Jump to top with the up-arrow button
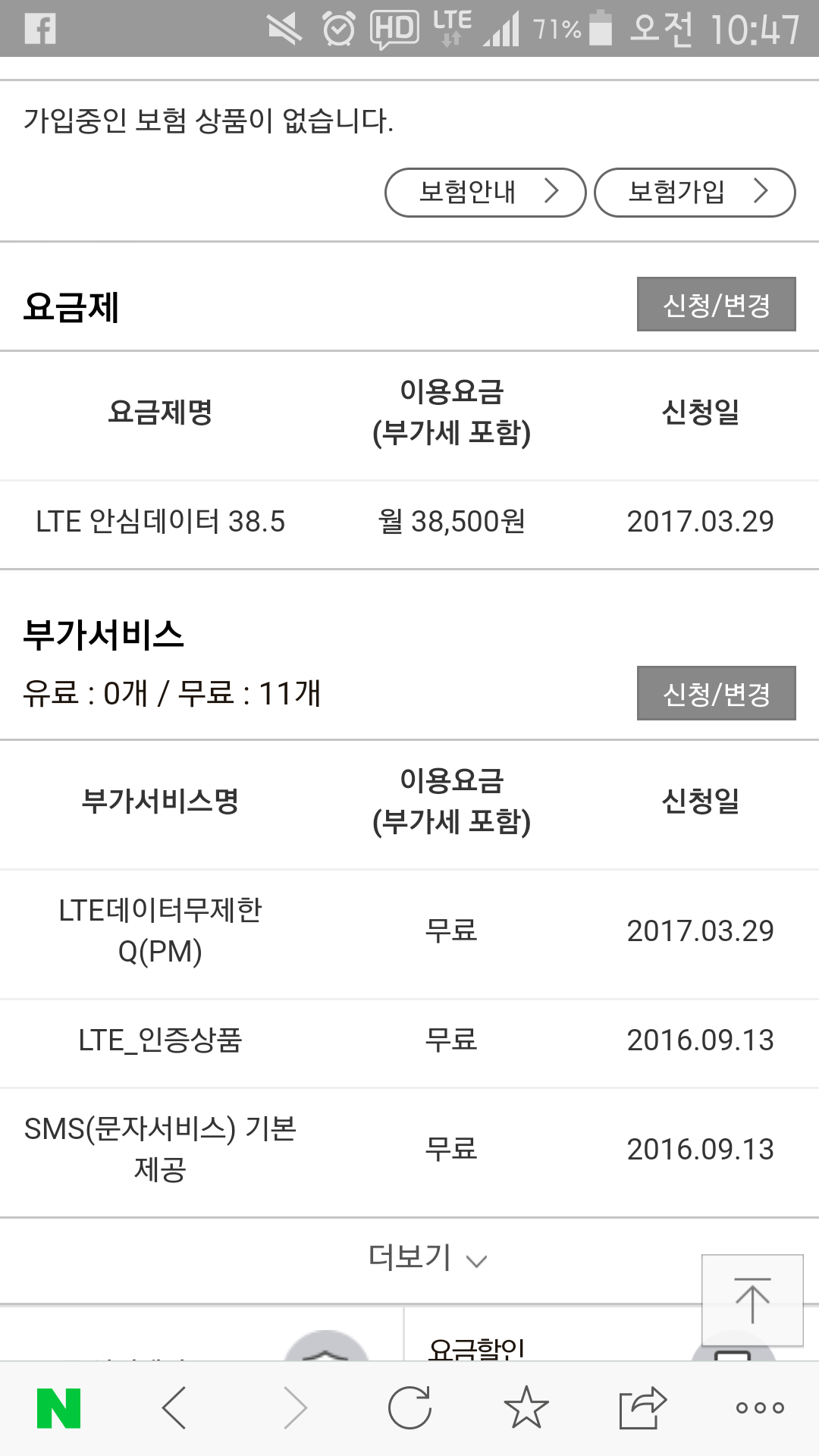The height and width of the screenshot is (1456, 819). 752,1300
